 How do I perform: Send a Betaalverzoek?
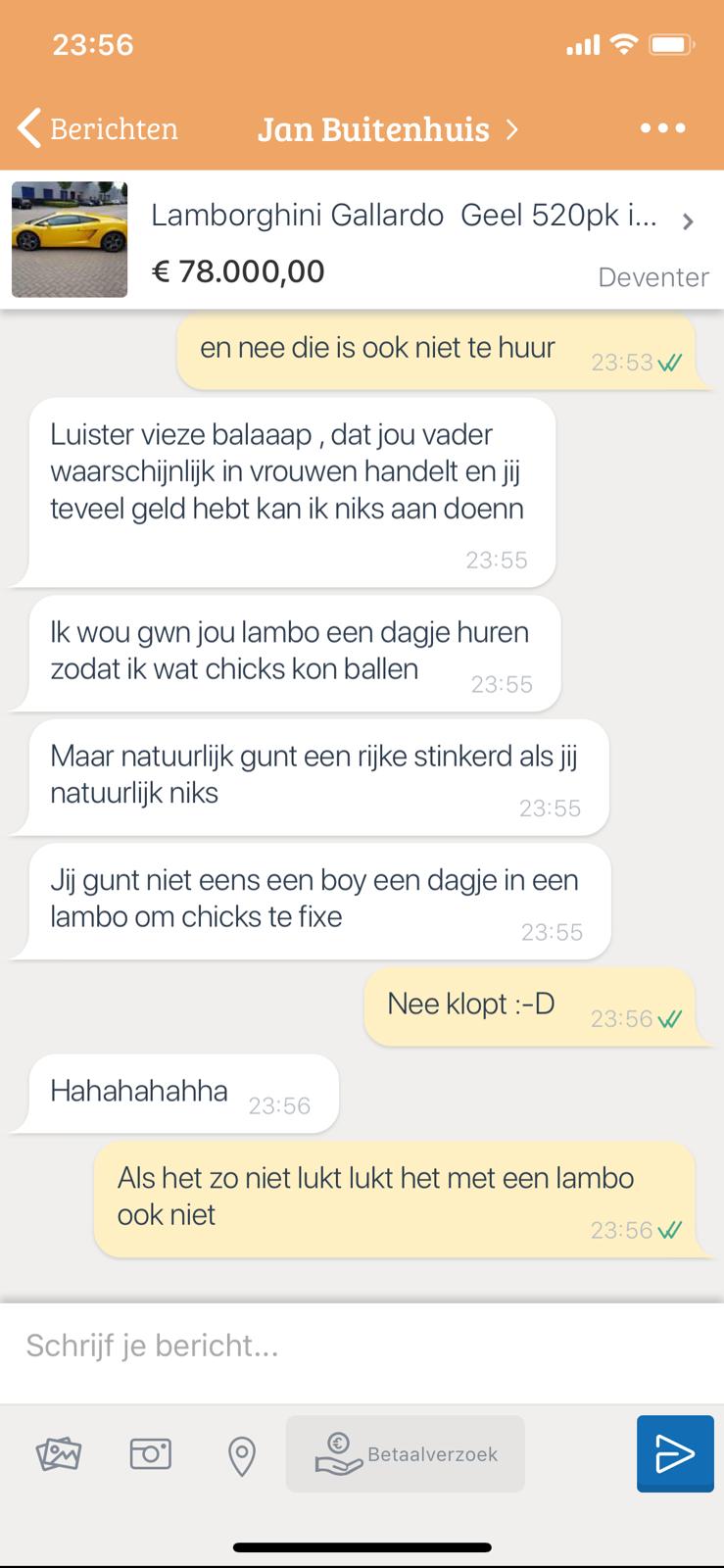pos(406,1454)
